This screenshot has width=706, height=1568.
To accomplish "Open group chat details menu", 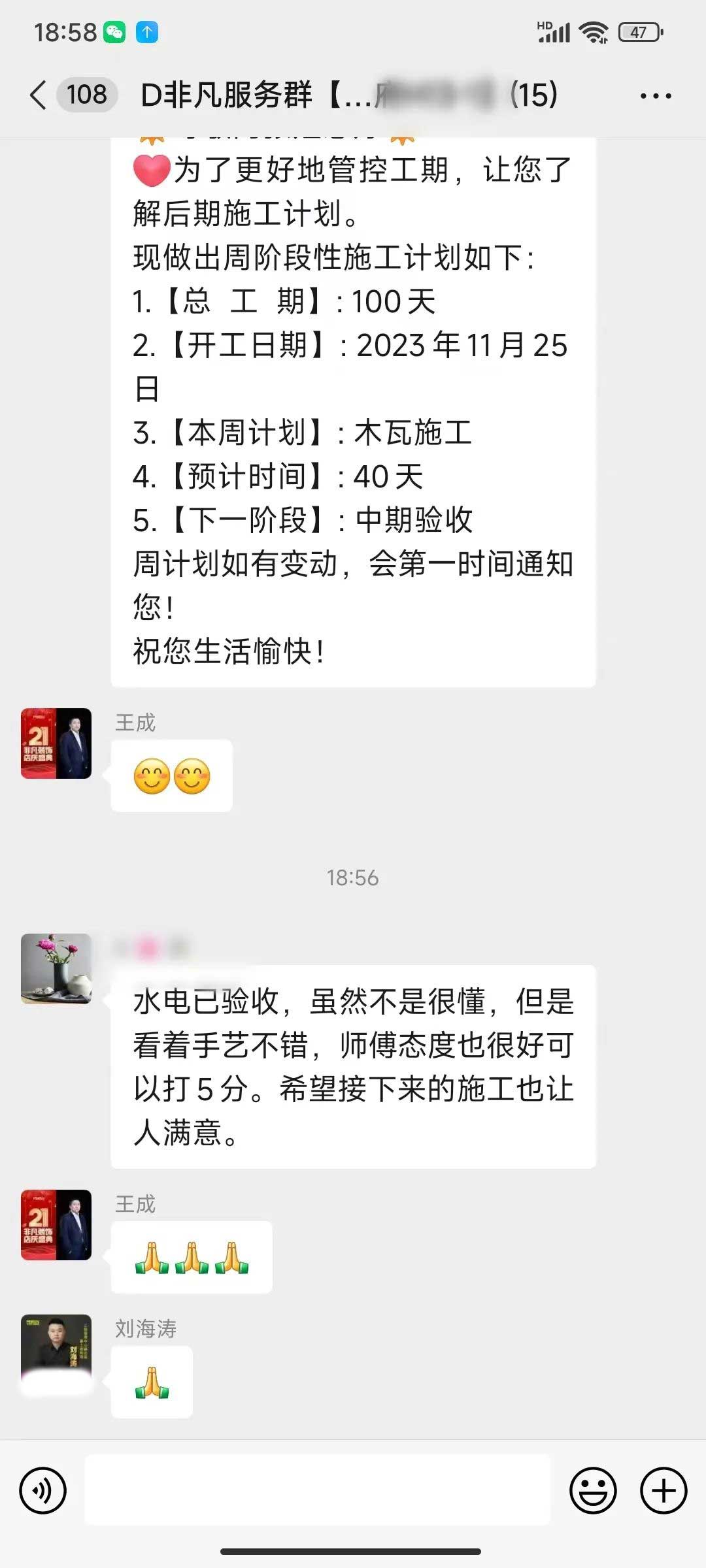I will tap(655, 96).
